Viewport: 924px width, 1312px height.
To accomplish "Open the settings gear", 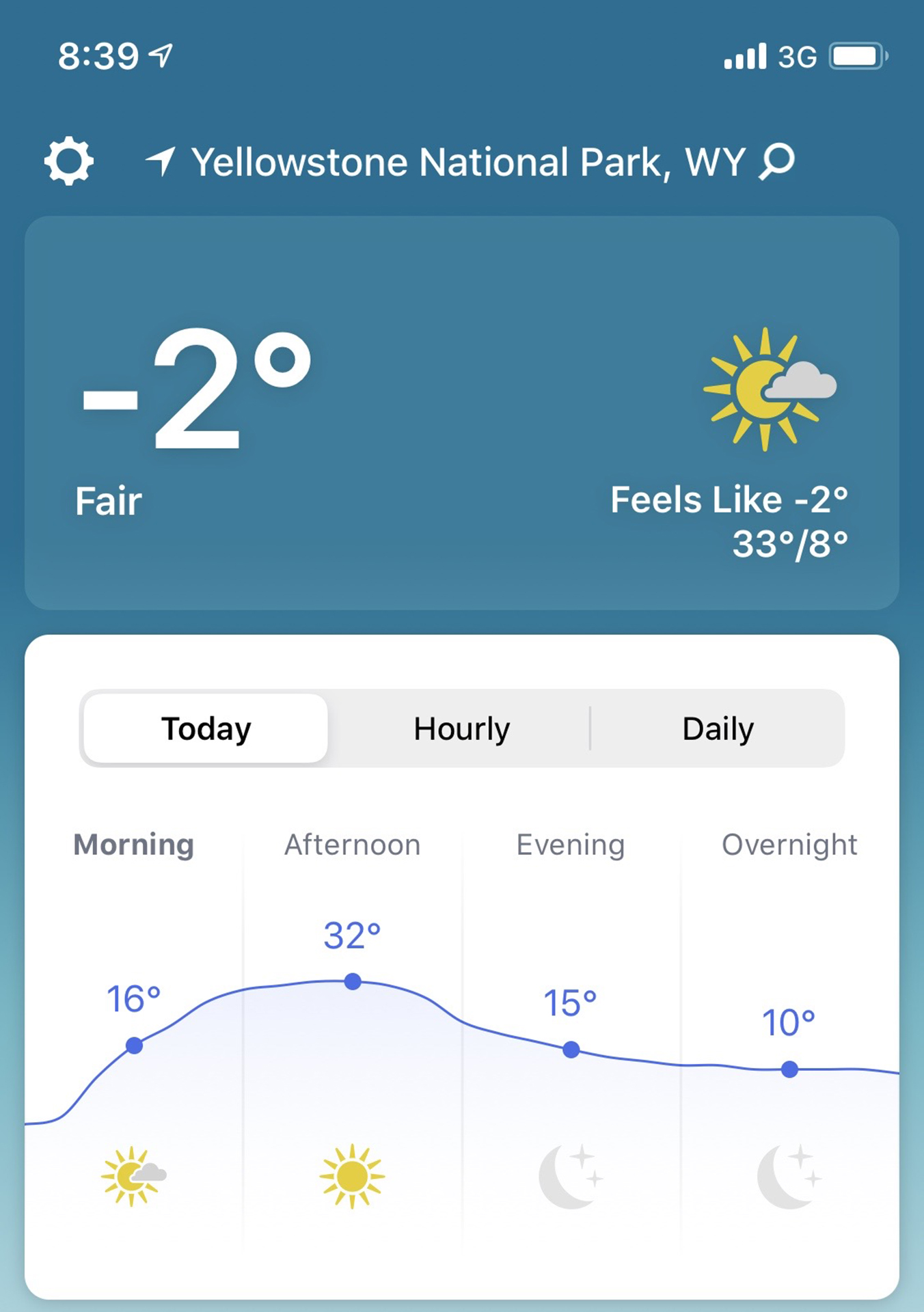I will coord(68,162).
